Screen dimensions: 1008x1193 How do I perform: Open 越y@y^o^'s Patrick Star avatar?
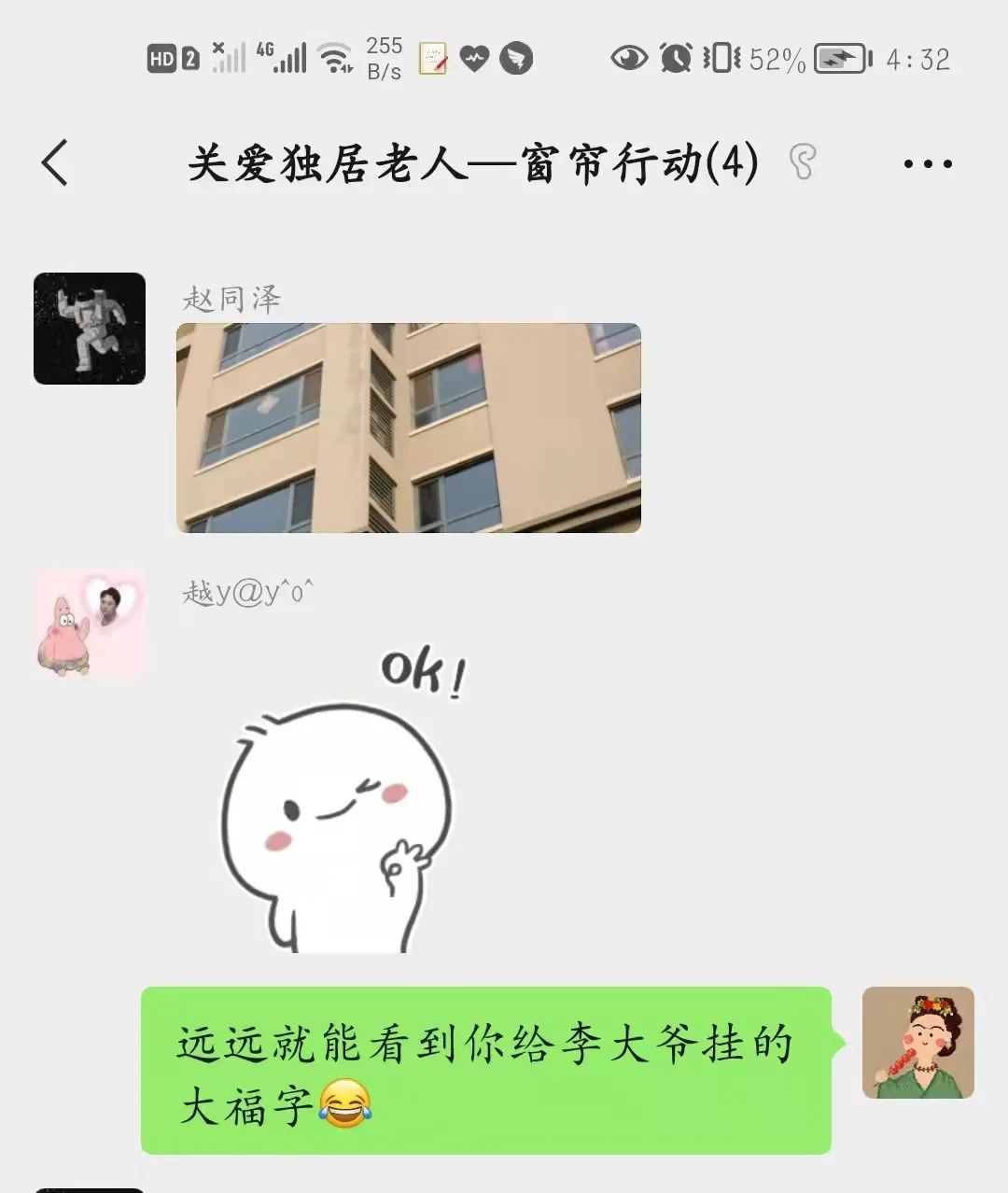tap(90, 623)
